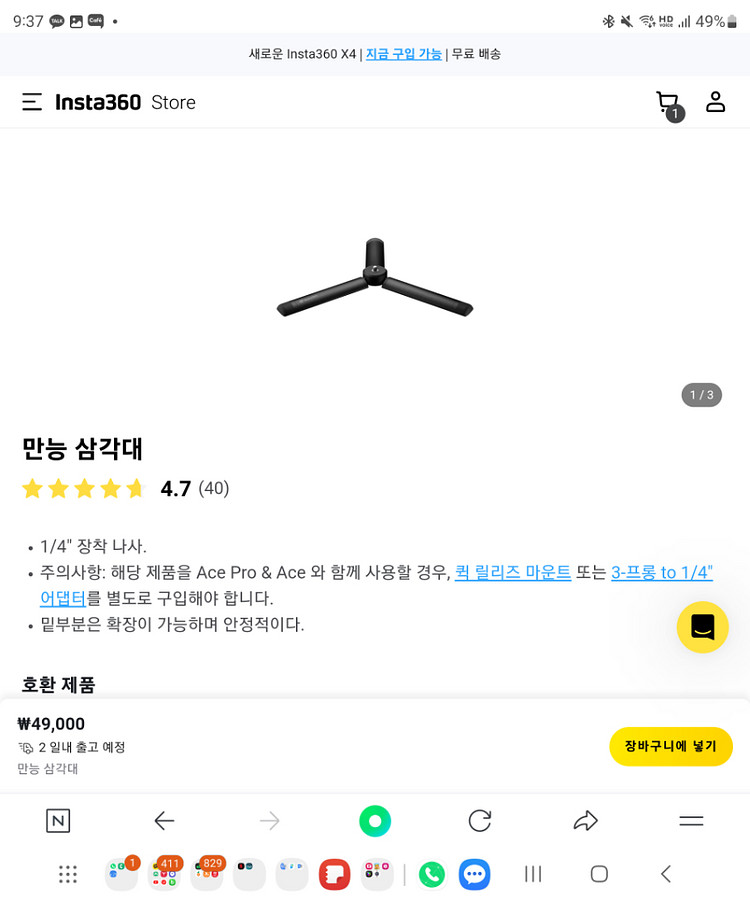Reload the current page
This screenshot has height=900, width=750.
click(480, 821)
